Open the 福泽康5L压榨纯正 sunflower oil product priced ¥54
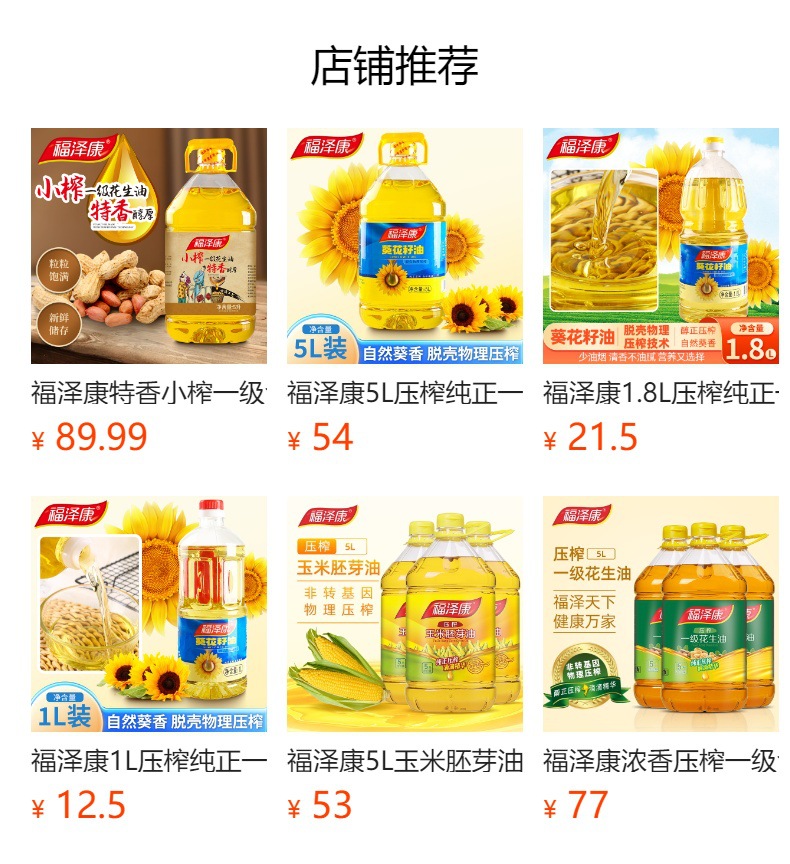 point(404,246)
